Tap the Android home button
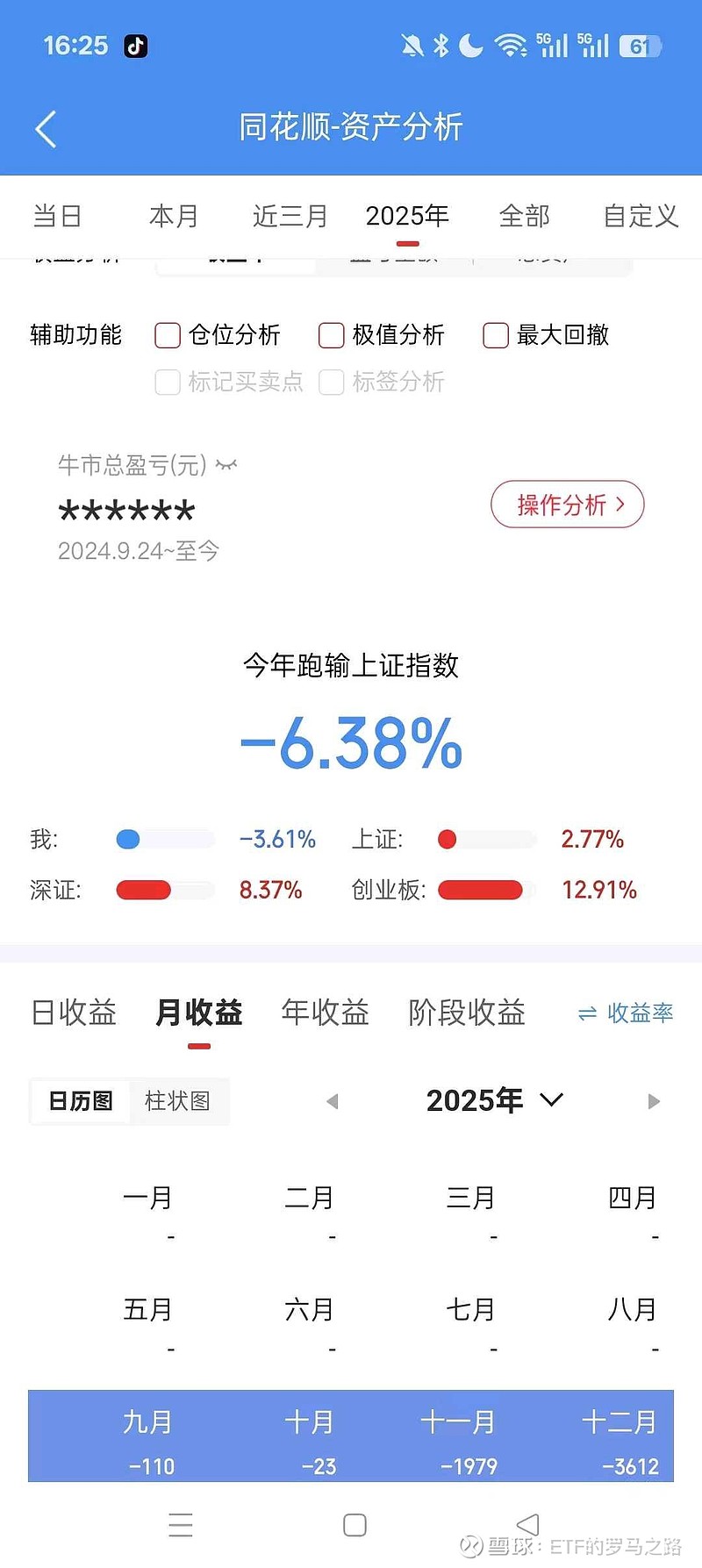This screenshot has height=1568, width=702. [354, 1524]
